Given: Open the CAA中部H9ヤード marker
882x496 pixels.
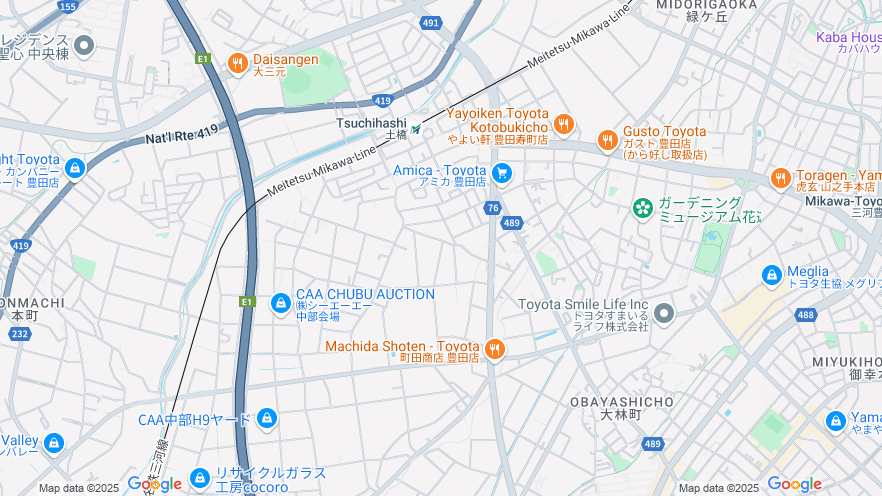Looking at the screenshot, I should 266,418.
